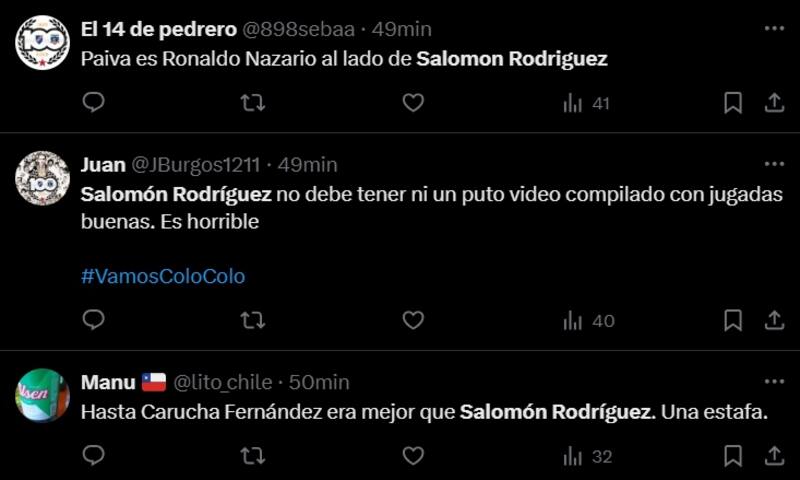
Task: Retweet Manu's tweet
Action: pyautogui.click(x=253, y=456)
